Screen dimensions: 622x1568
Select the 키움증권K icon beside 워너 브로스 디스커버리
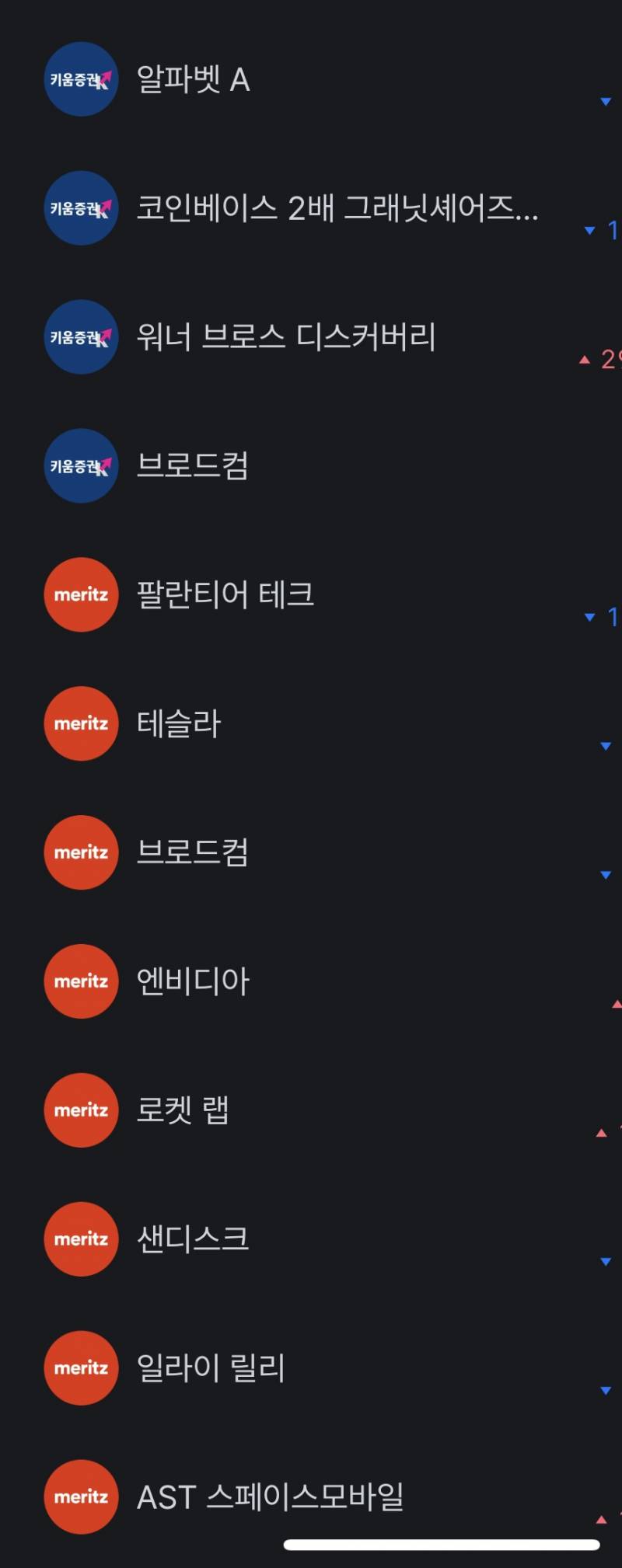(x=81, y=337)
